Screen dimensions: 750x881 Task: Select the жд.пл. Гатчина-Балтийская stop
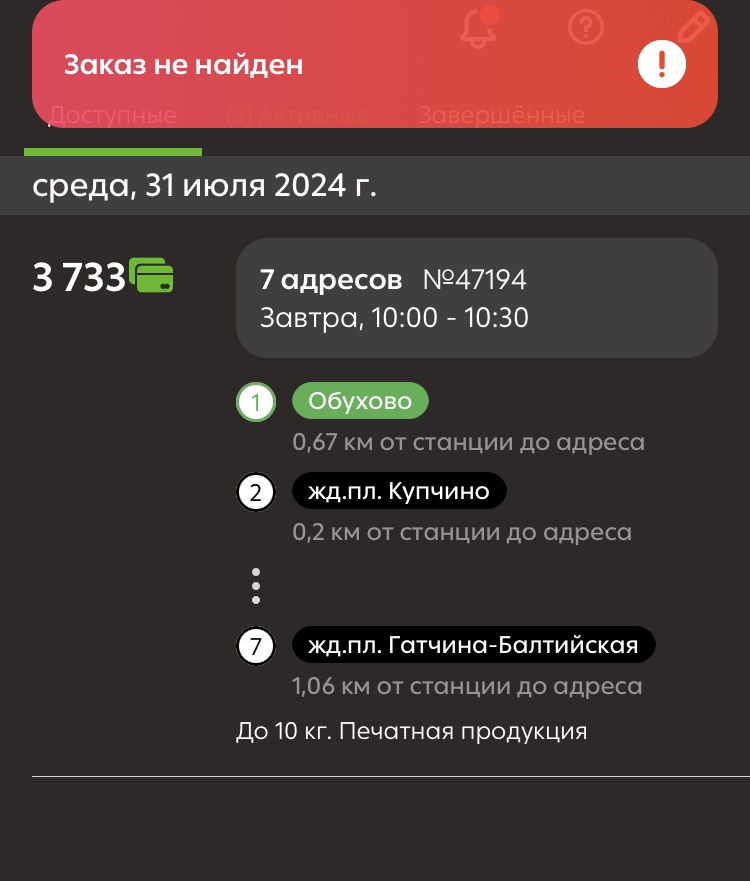(473, 645)
